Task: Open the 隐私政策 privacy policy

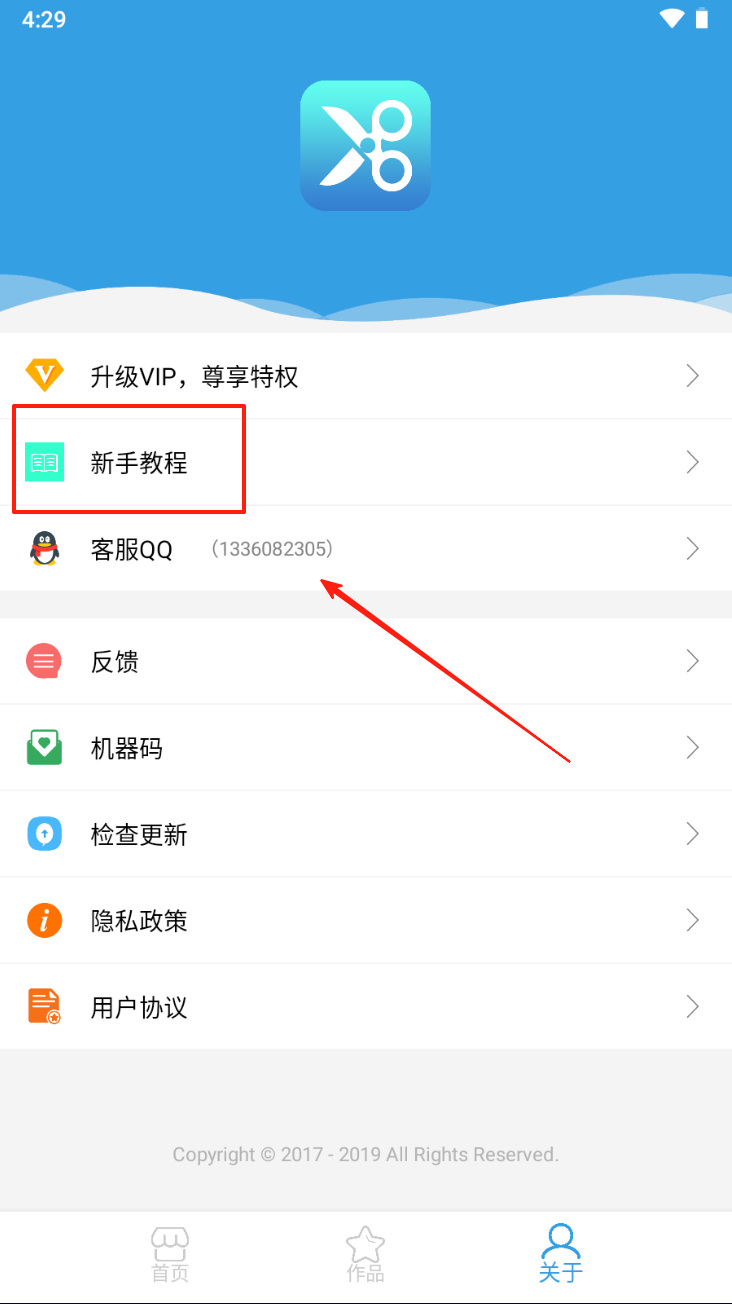Action: pos(366,920)
